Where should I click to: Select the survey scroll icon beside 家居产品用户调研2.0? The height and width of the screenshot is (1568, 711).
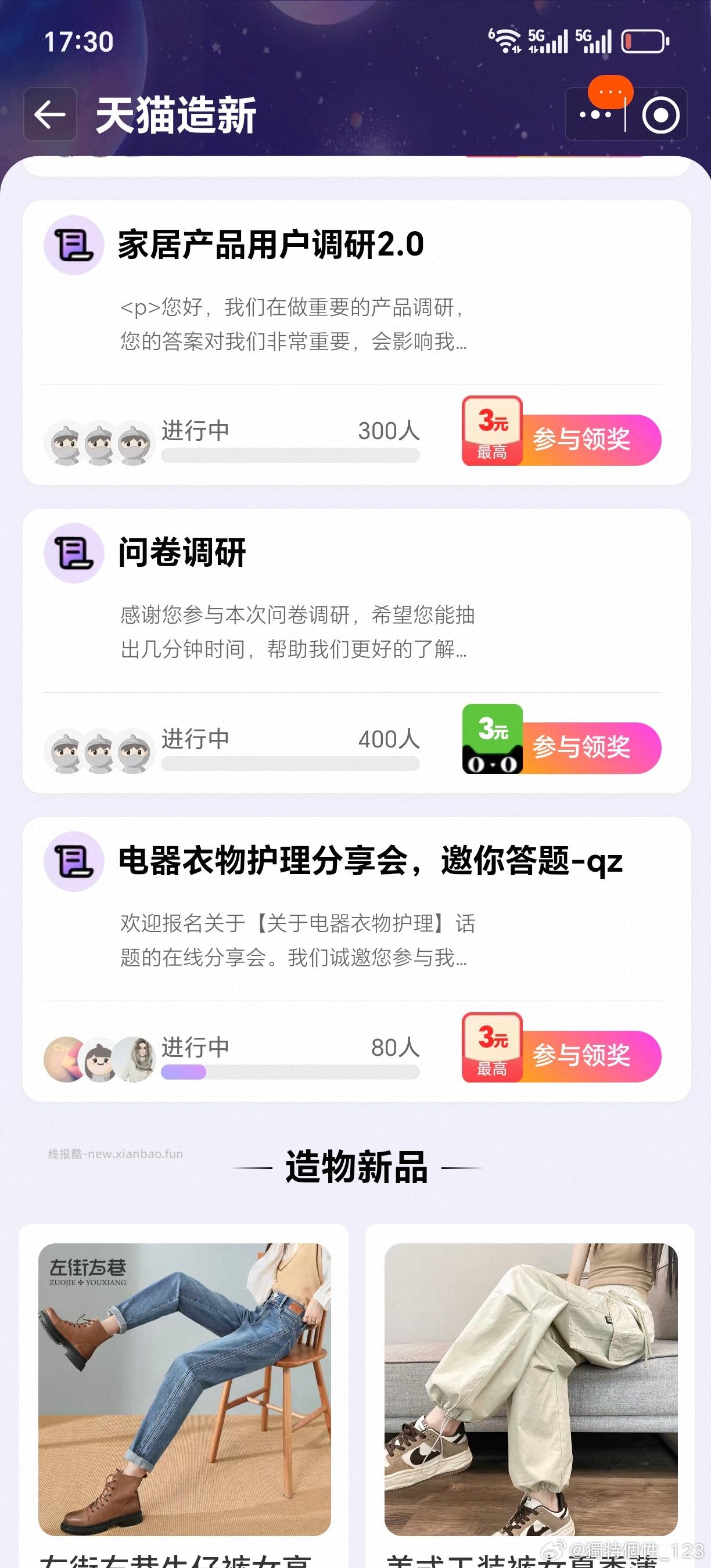pos(74,246)
